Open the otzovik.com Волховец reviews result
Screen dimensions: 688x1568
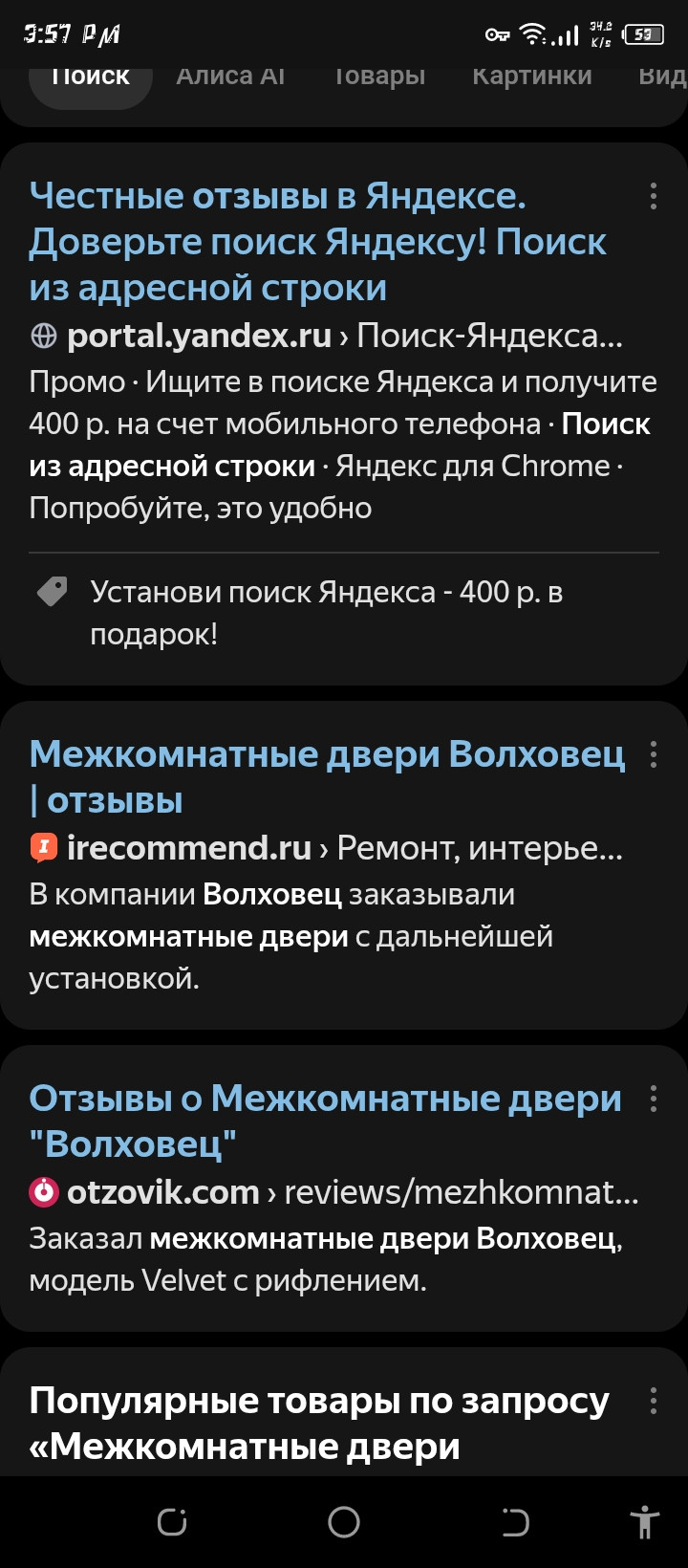325,1121
